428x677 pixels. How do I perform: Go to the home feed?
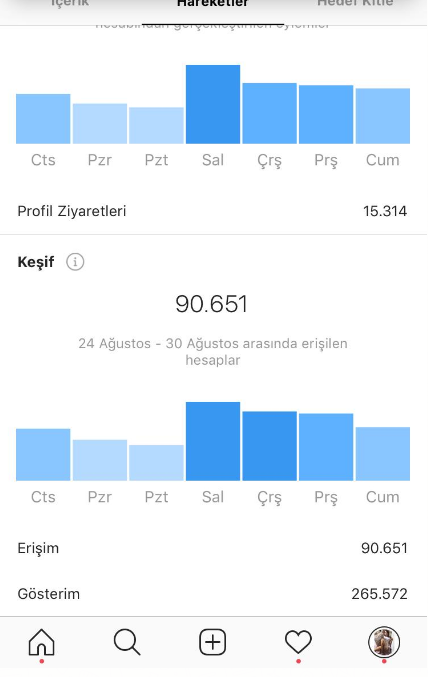[41, 642]
